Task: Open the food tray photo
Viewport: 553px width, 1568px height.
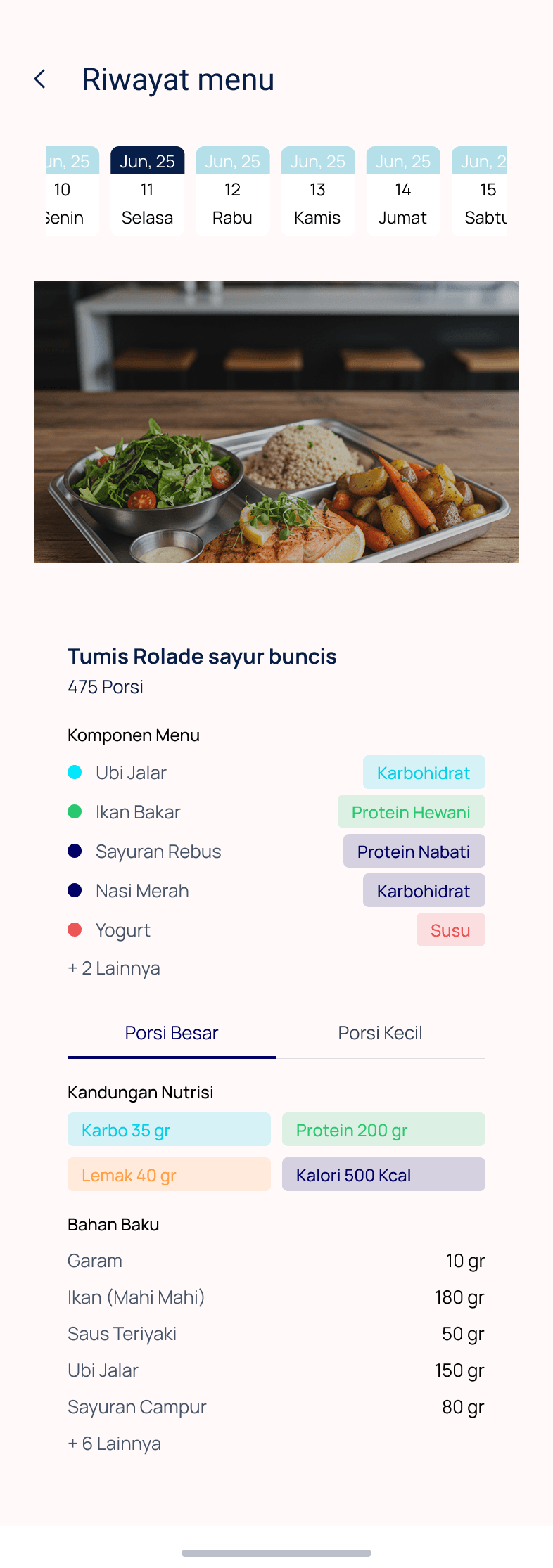Action: pos(276,420)
